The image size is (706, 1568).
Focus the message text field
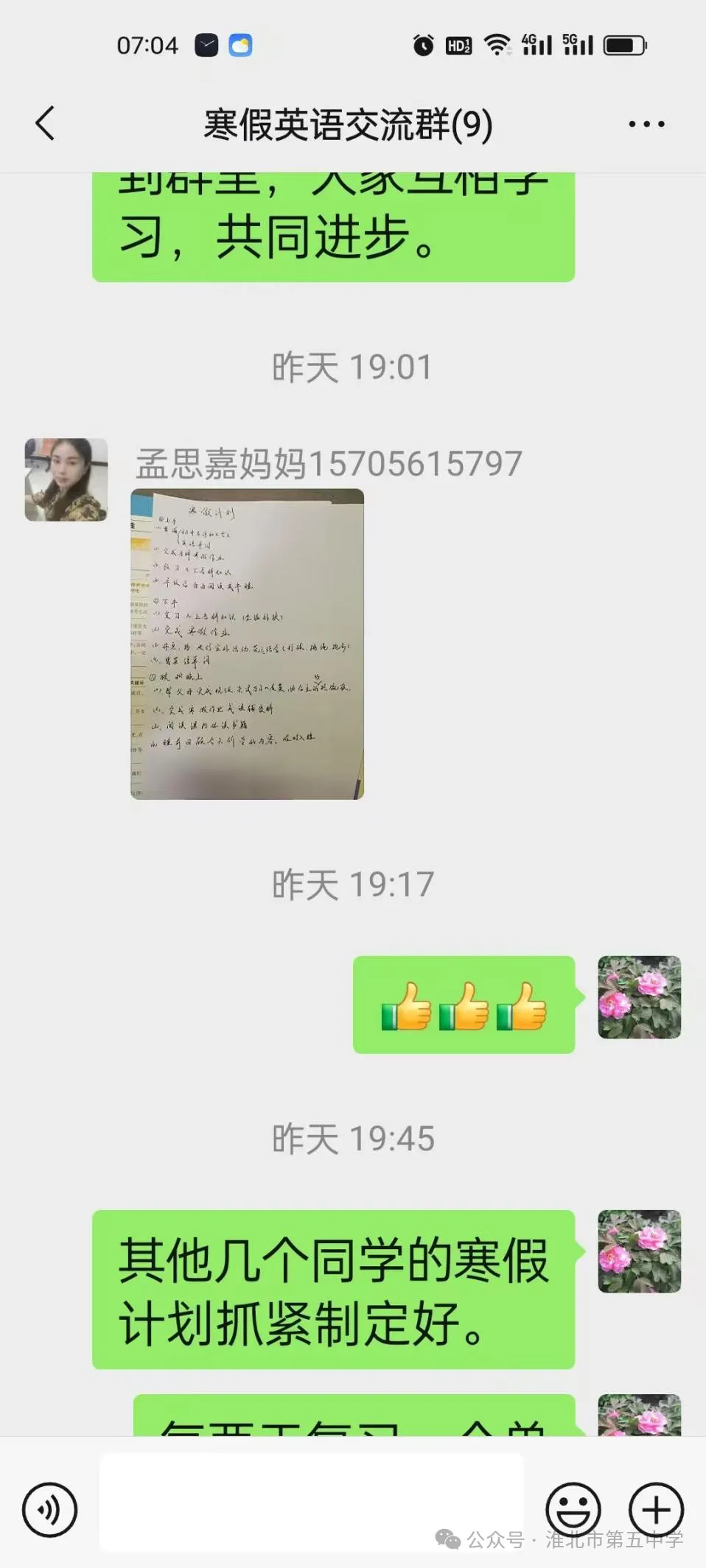pos(311,1501)
